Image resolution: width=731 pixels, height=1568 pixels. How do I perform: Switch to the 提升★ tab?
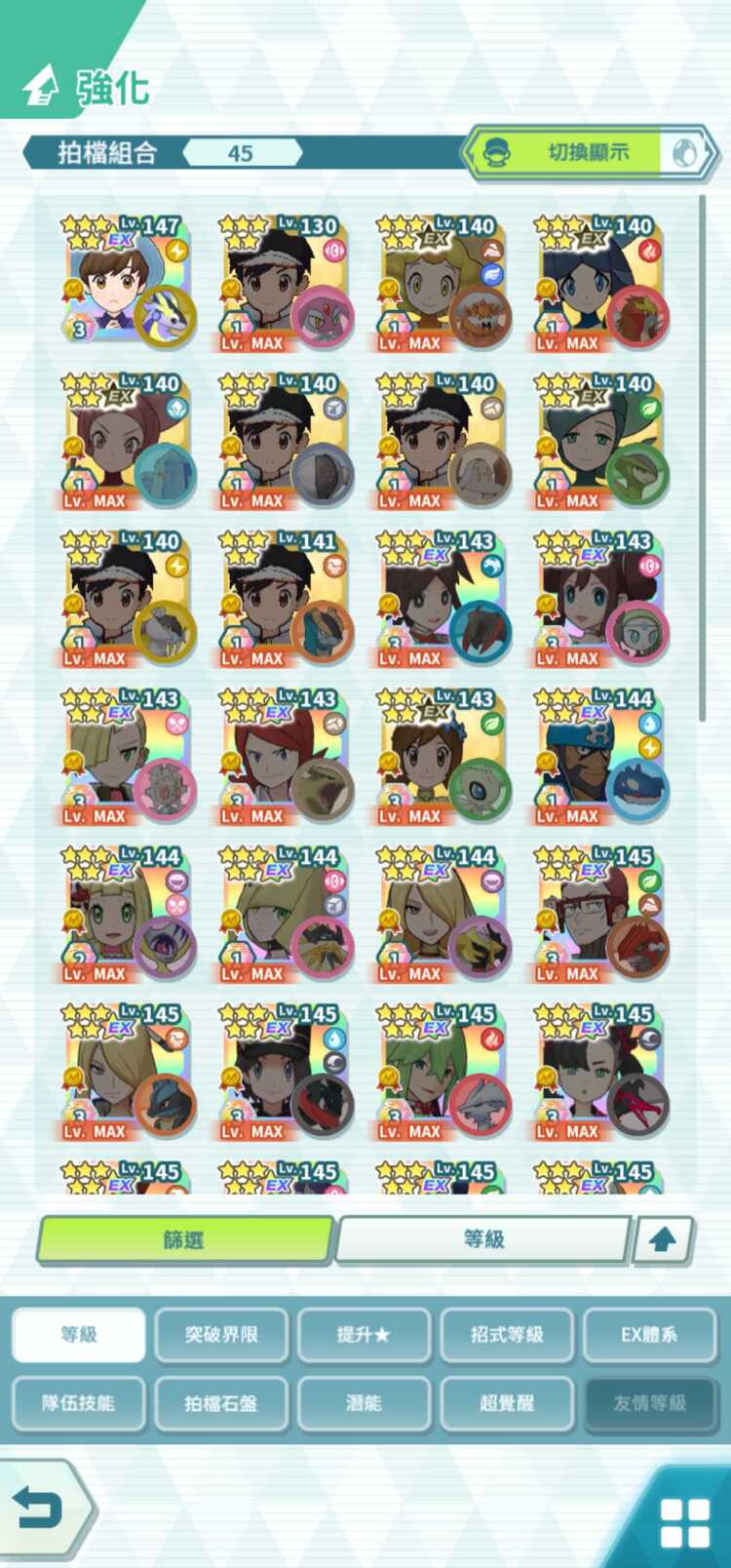pyautogui.click(x=364, y=1334)
